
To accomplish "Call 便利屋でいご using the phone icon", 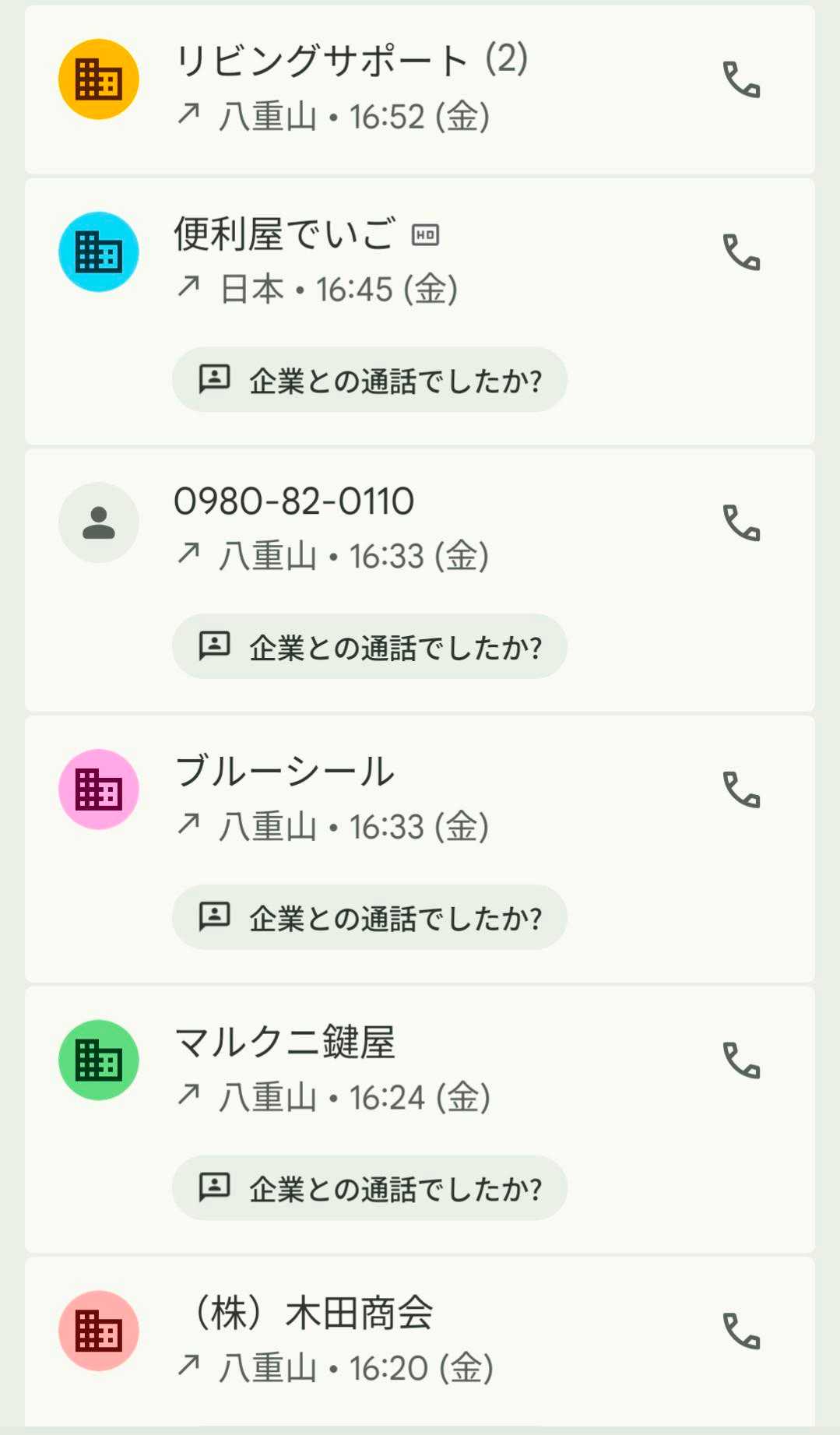I will pos(741,253).
